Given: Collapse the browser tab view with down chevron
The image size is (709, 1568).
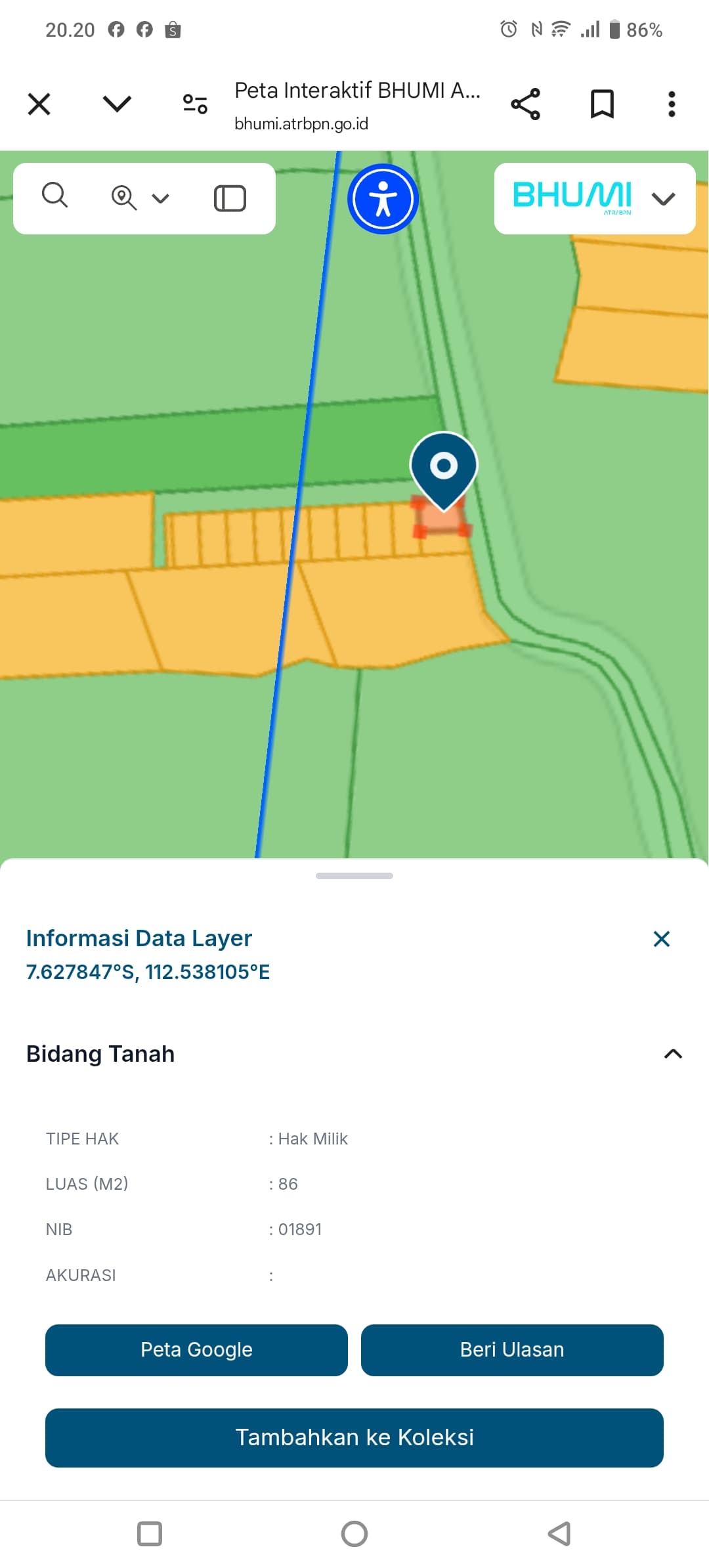Looking at the screenshot, I should coord(116,103).
